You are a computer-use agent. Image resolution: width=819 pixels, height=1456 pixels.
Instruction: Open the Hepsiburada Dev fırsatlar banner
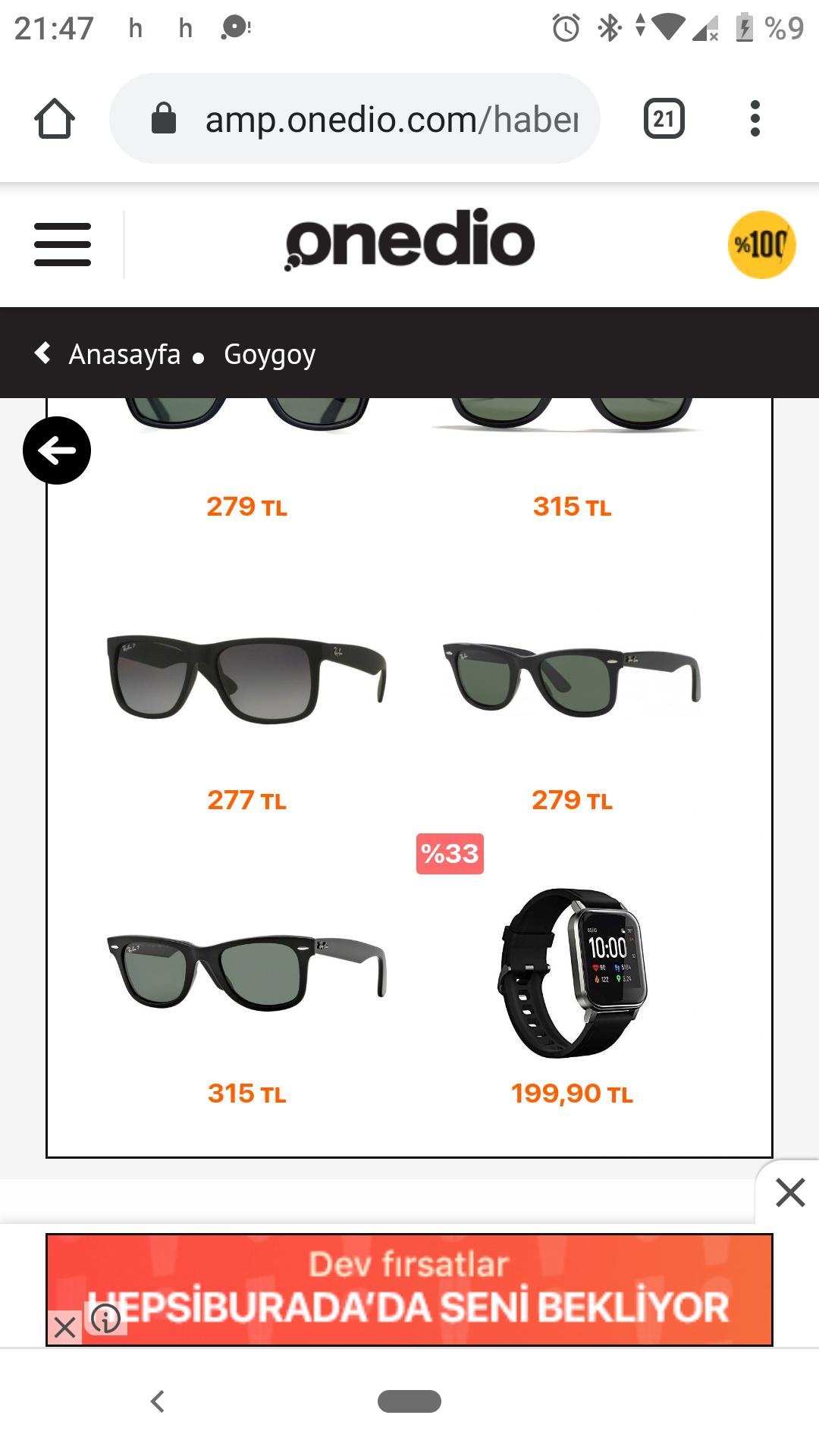click(x=409, y=1289)
